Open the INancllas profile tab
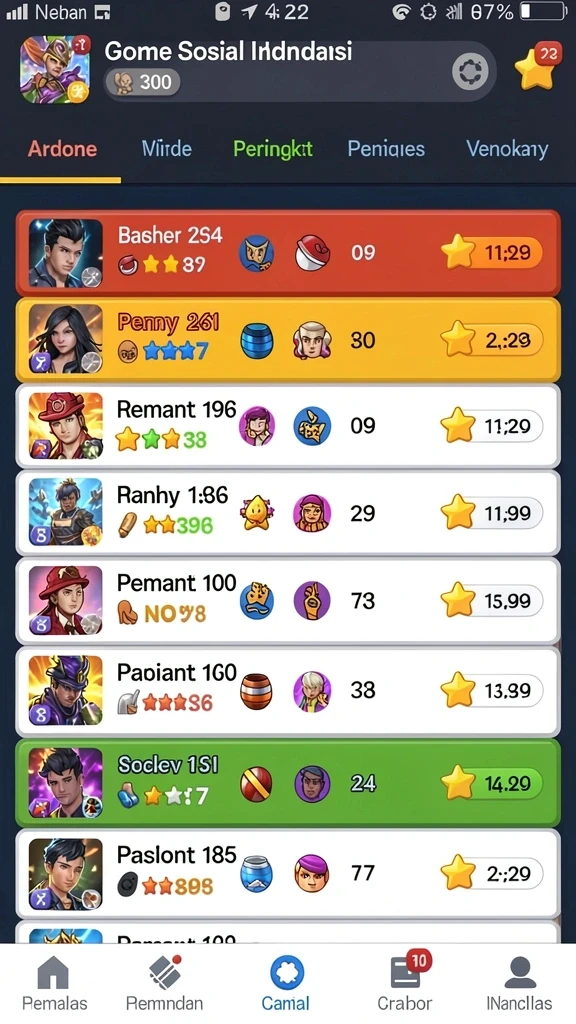This screenshot has height=1024, width=576. click(520, 983)
